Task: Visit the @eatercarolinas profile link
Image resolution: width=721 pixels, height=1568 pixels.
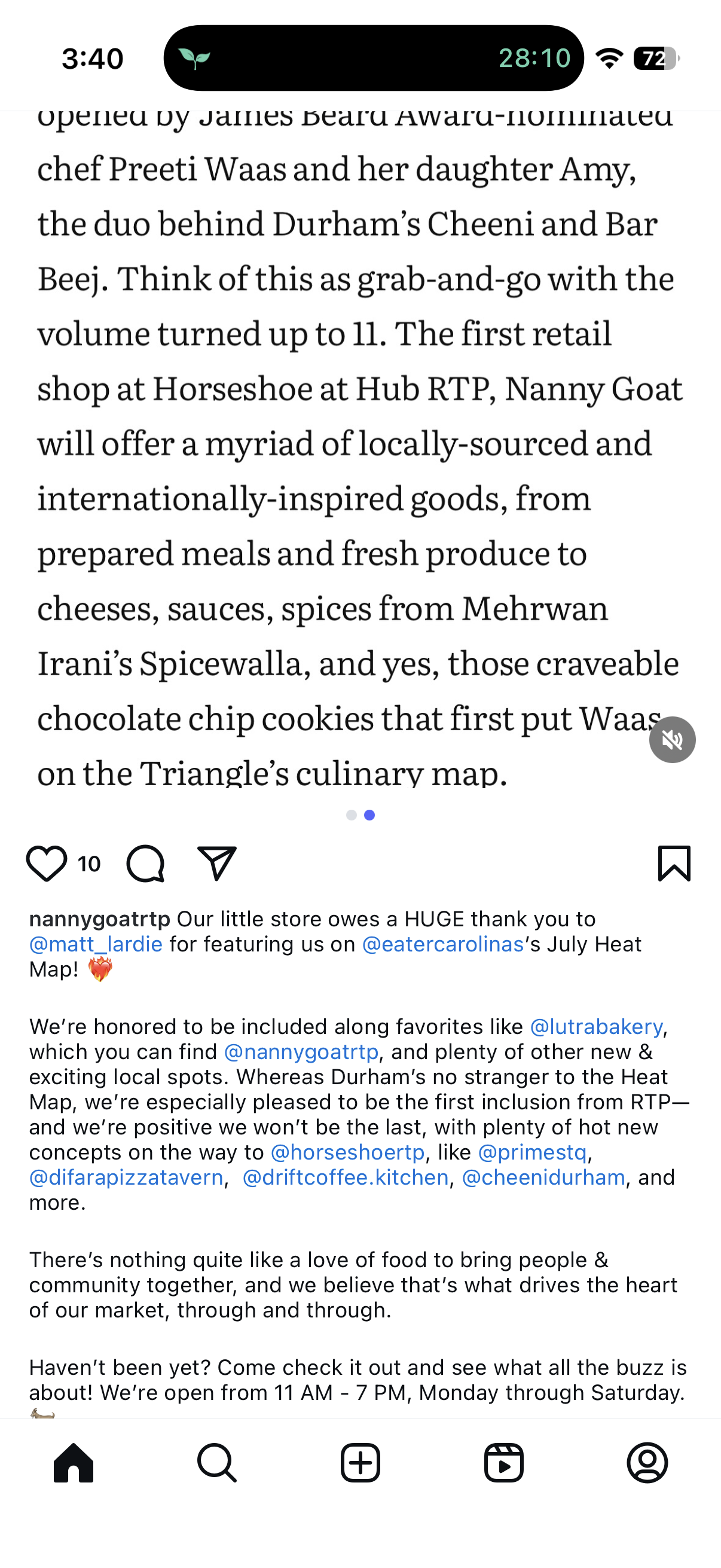Action: (440, 944)
